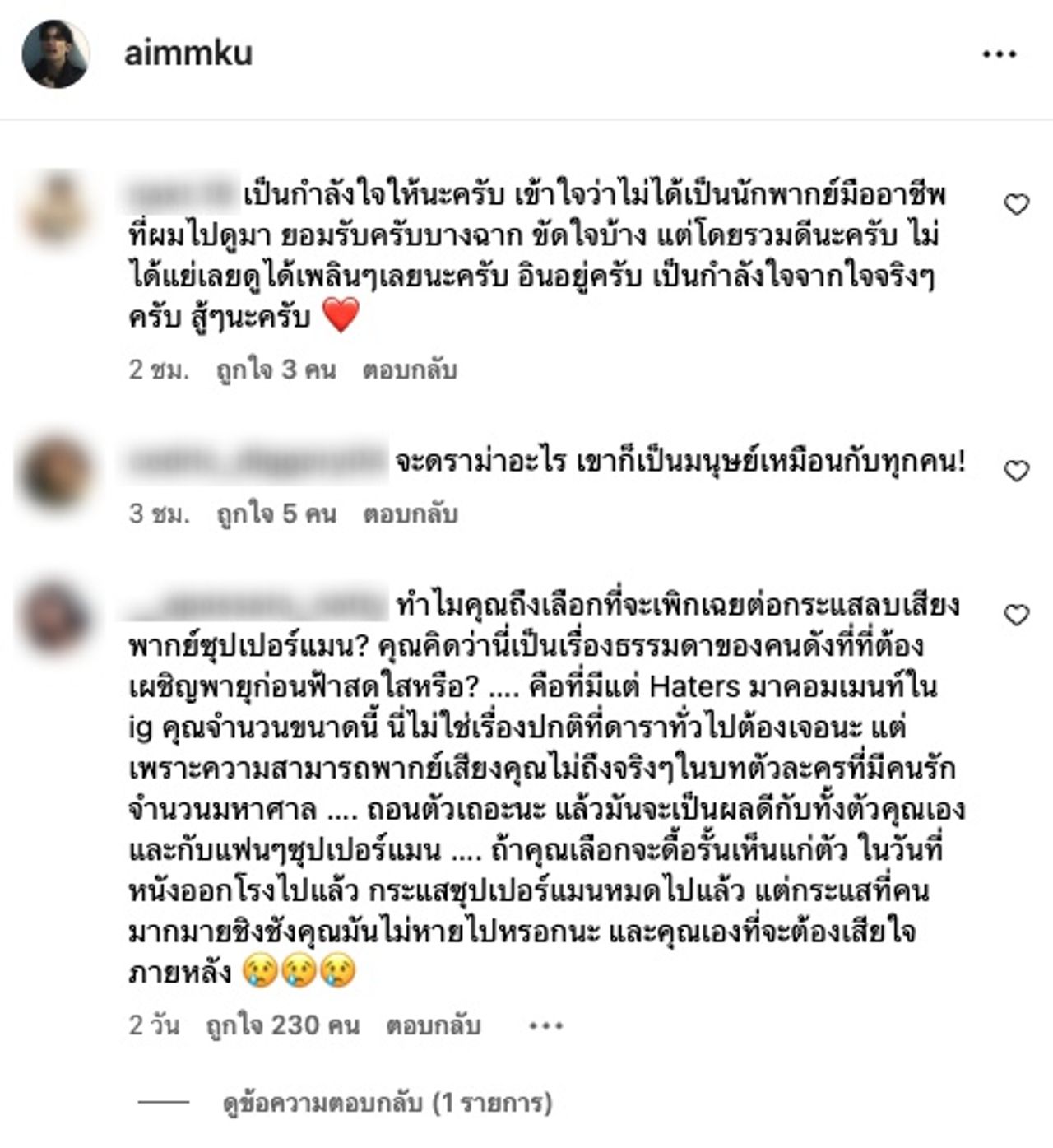Screen dimensions: 1053x1148
Task: Open the avatar of the first commenter
Action: click(55, 207)
